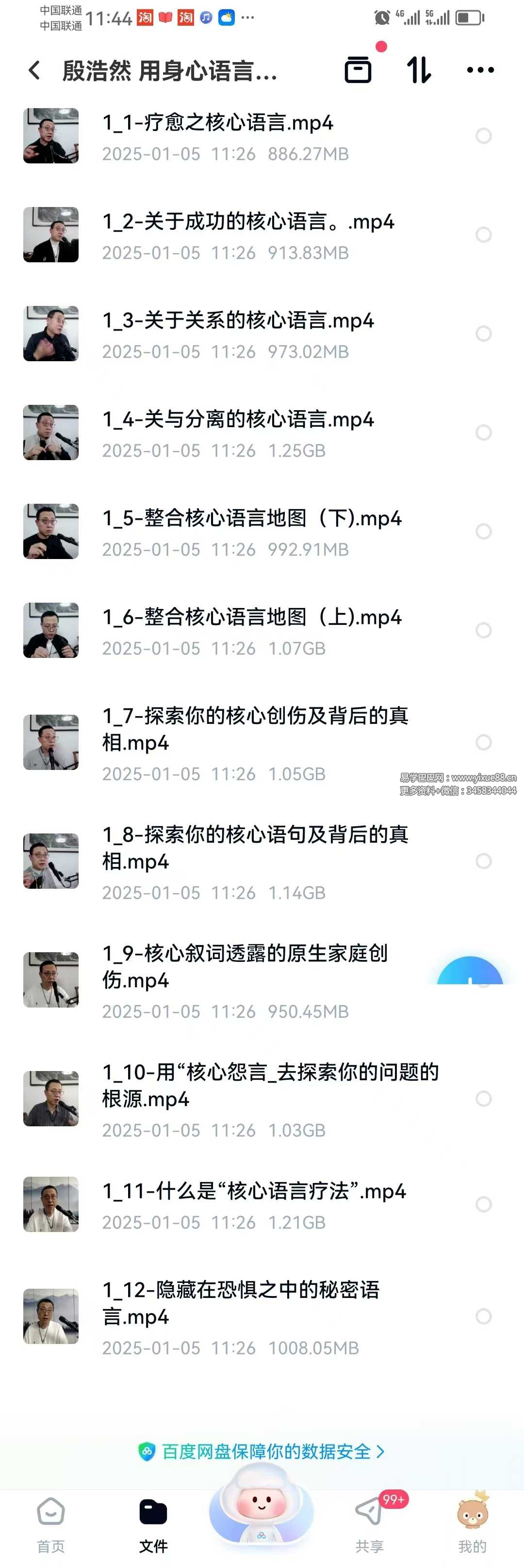The width and height of the screenshot is (524, 1568).
Task: Go back from the folder
Action: (x=35, y=71)
